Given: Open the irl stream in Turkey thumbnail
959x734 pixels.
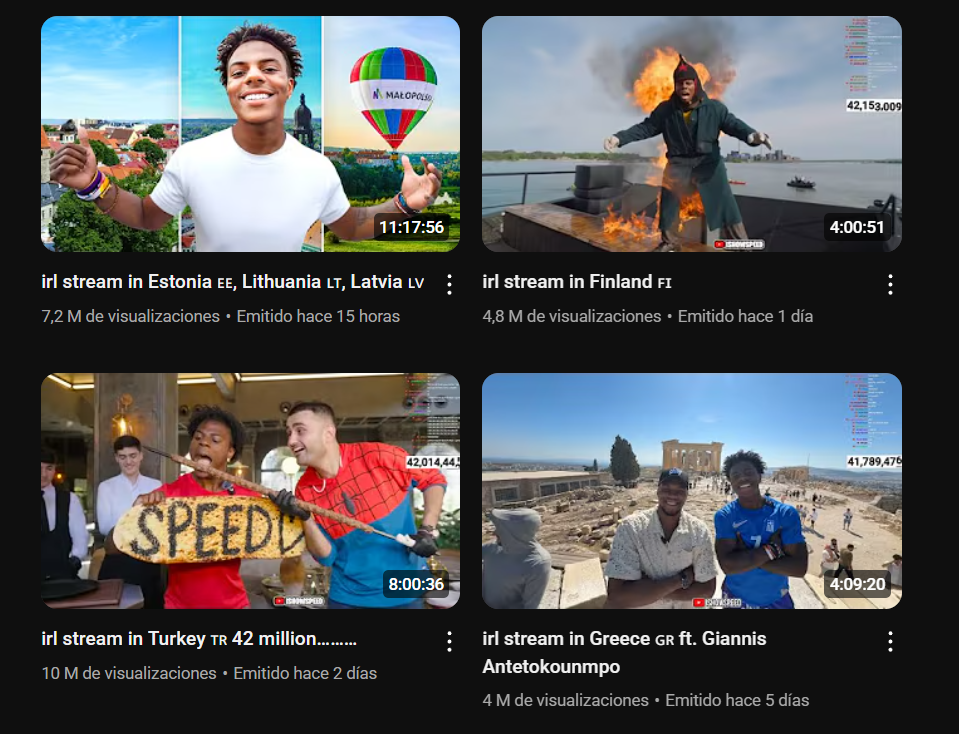Looking at the screenshot, I should pos(250,491).
